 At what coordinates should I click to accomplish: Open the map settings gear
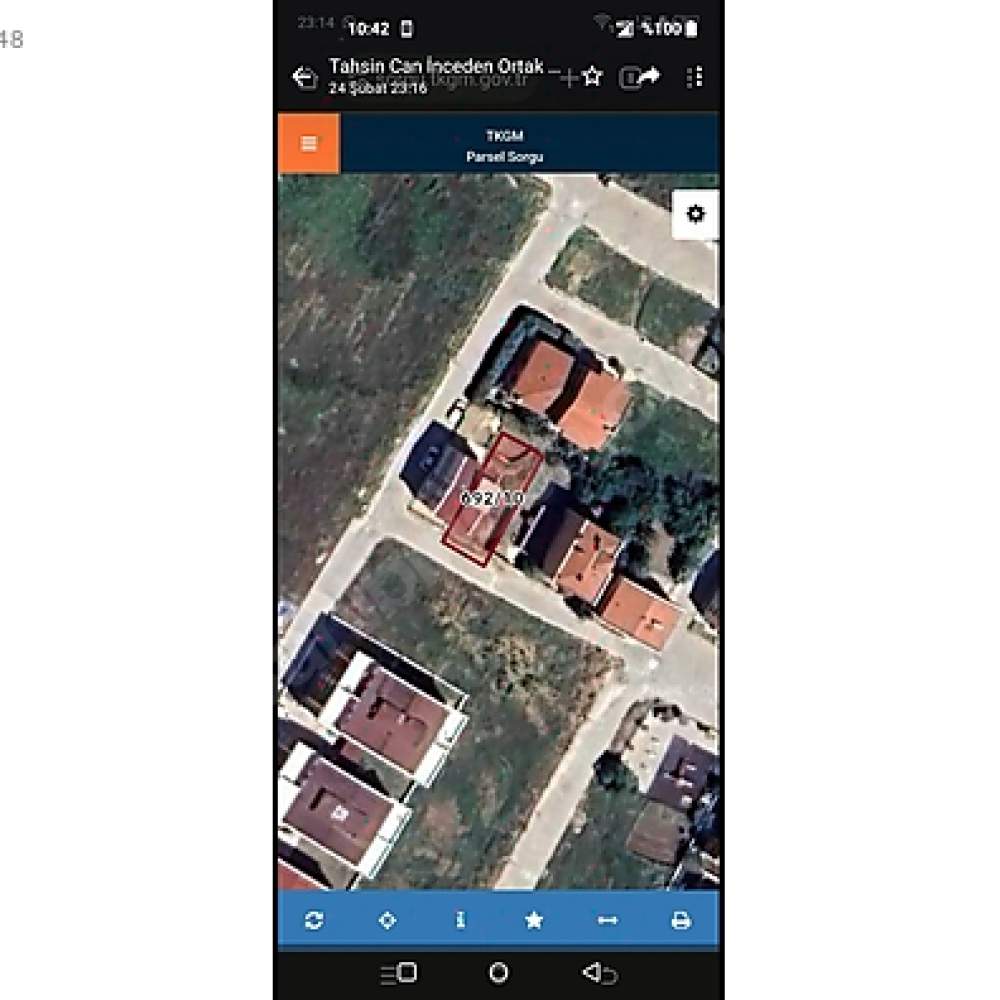[x=695, y=213]
